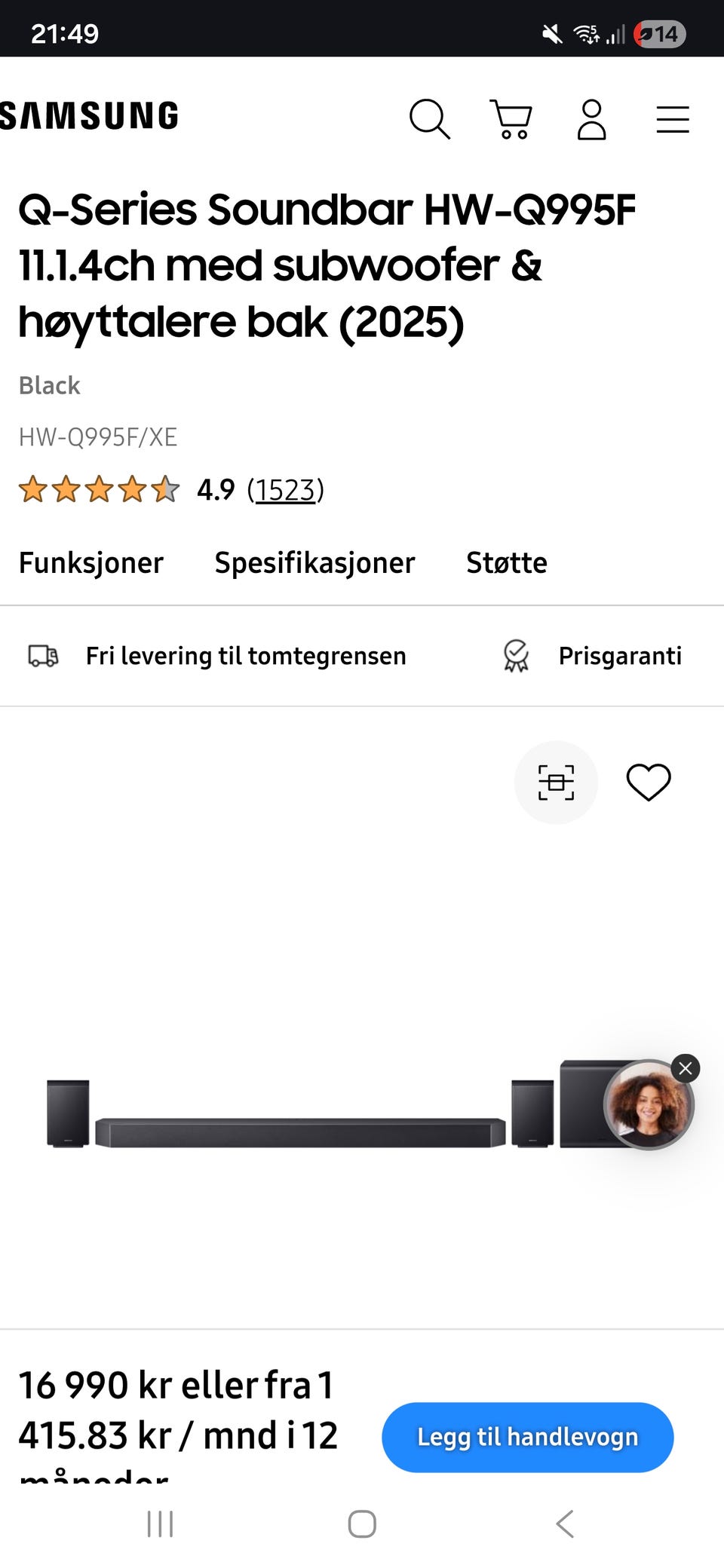Click the Prisgaranti badge icon

517,656
